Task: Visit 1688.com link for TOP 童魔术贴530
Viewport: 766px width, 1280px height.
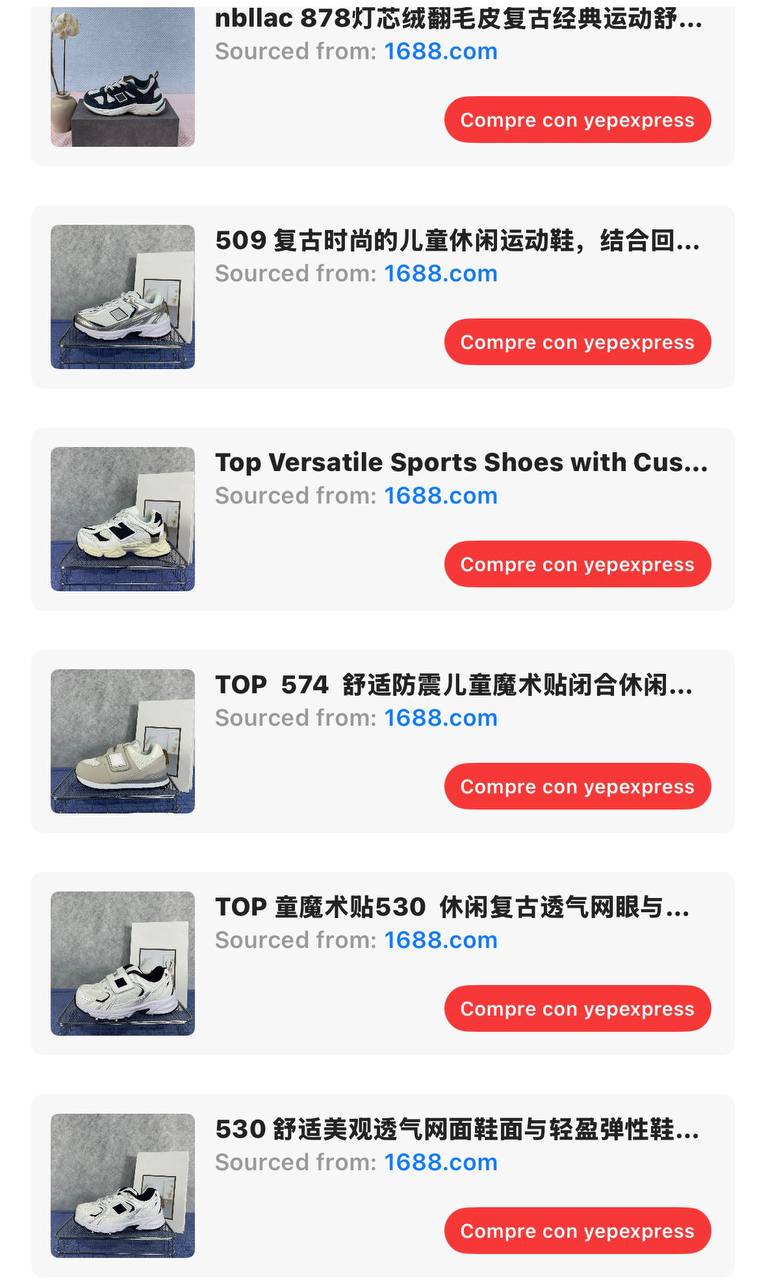Action: [x=440, y=940]
